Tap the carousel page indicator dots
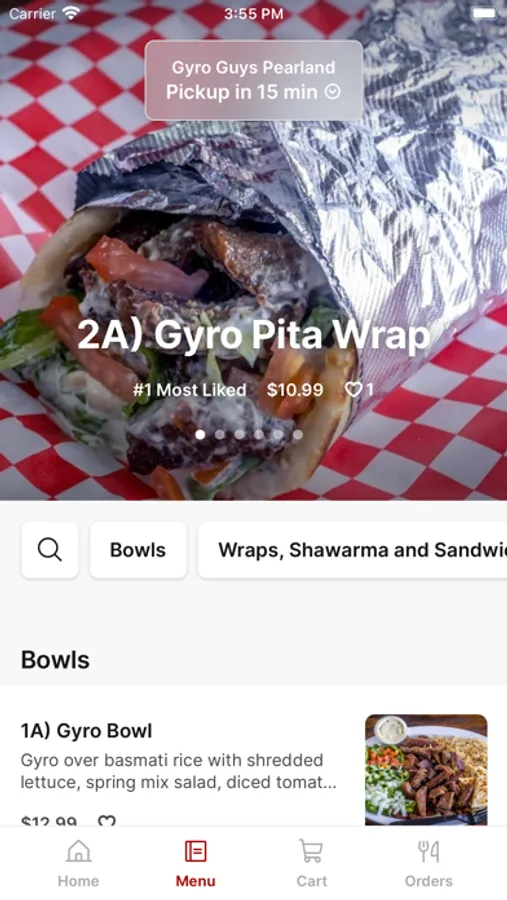The height and width of the screenshot is (900, 507). point(249,435)
